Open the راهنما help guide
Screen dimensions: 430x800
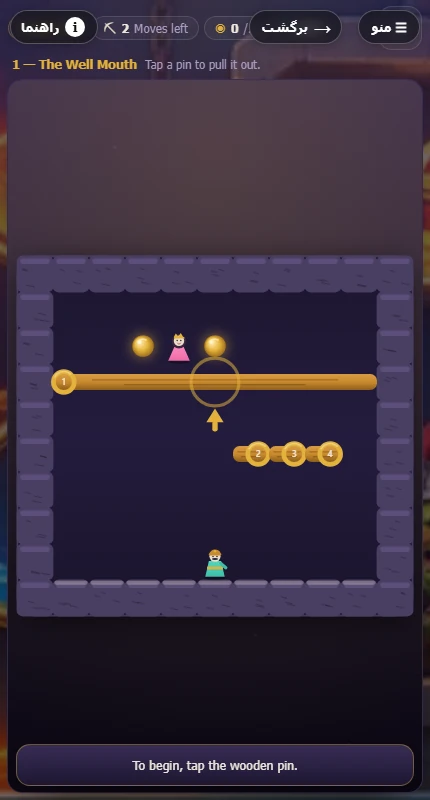point(54,28)
